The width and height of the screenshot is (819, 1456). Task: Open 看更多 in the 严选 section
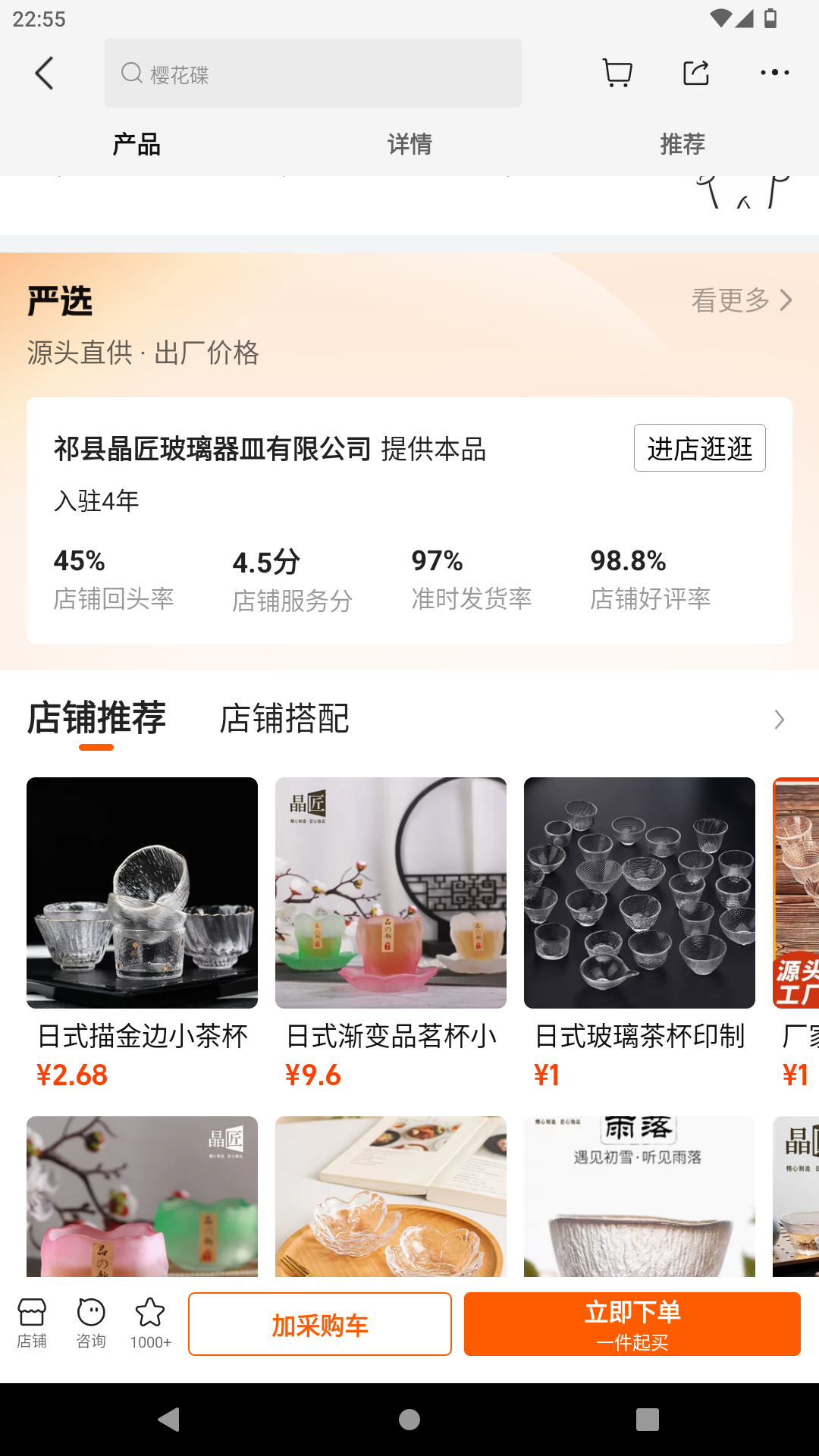[741, 301]
